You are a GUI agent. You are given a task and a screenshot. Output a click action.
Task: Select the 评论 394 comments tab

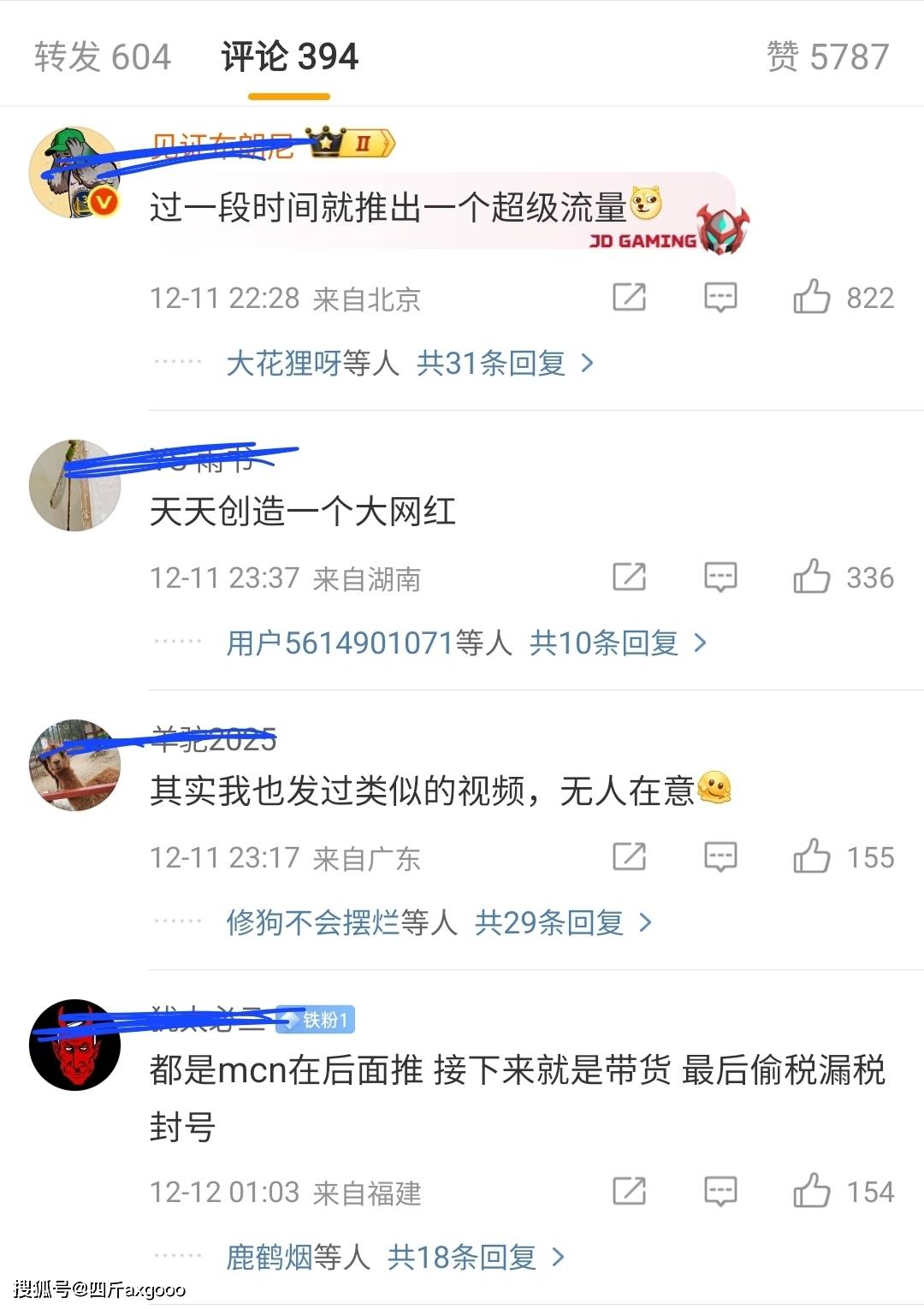coord(289,57)
